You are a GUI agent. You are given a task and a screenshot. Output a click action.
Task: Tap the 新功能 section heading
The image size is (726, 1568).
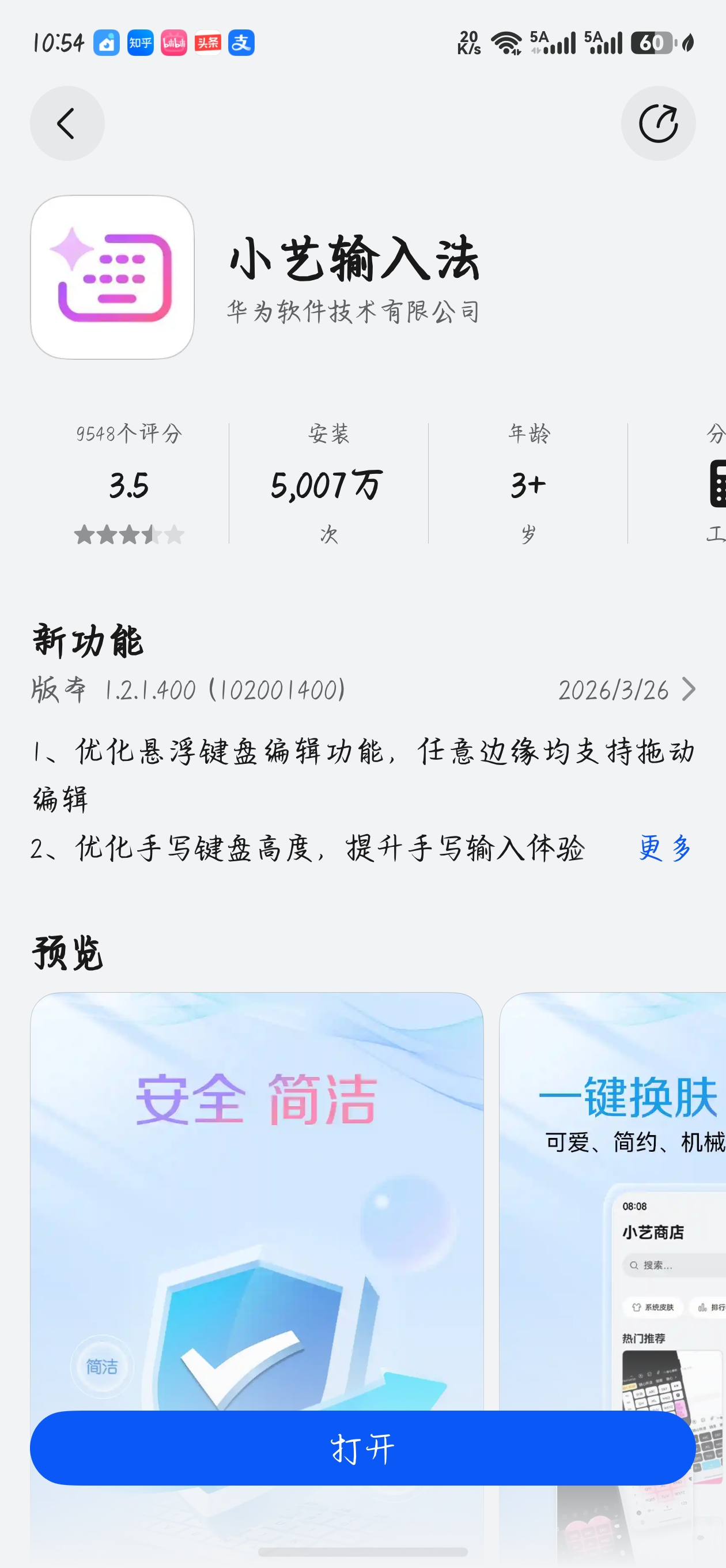click(x=89, y=640)
